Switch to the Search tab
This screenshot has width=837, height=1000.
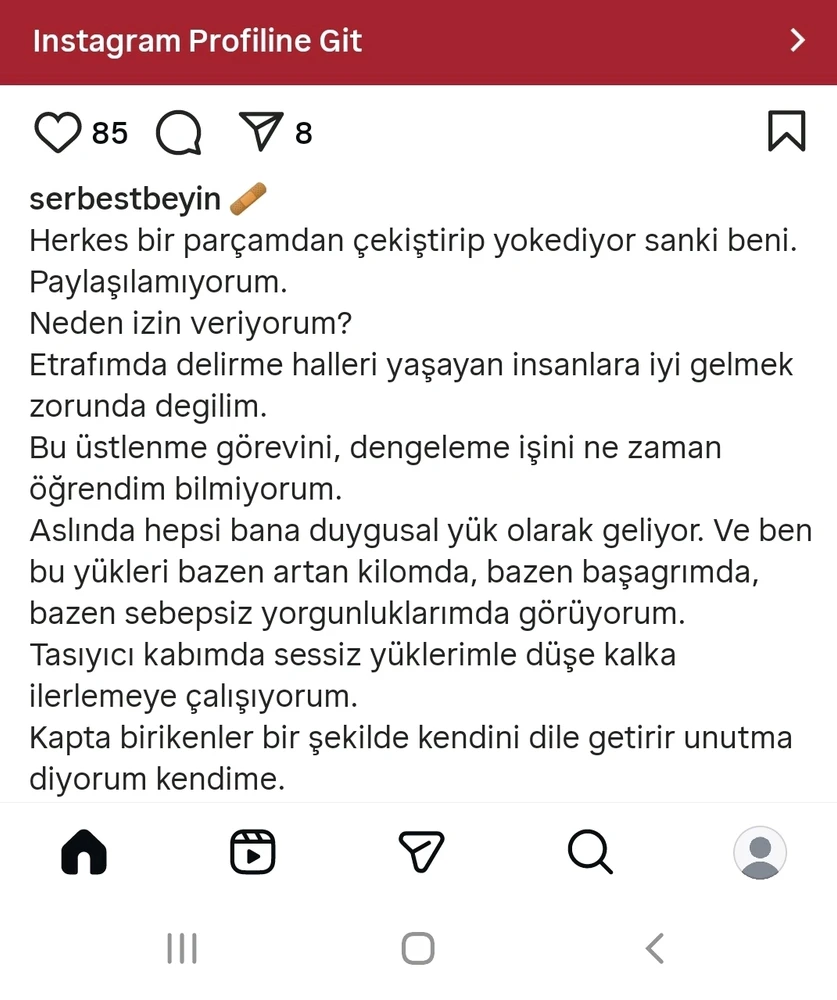589,853
